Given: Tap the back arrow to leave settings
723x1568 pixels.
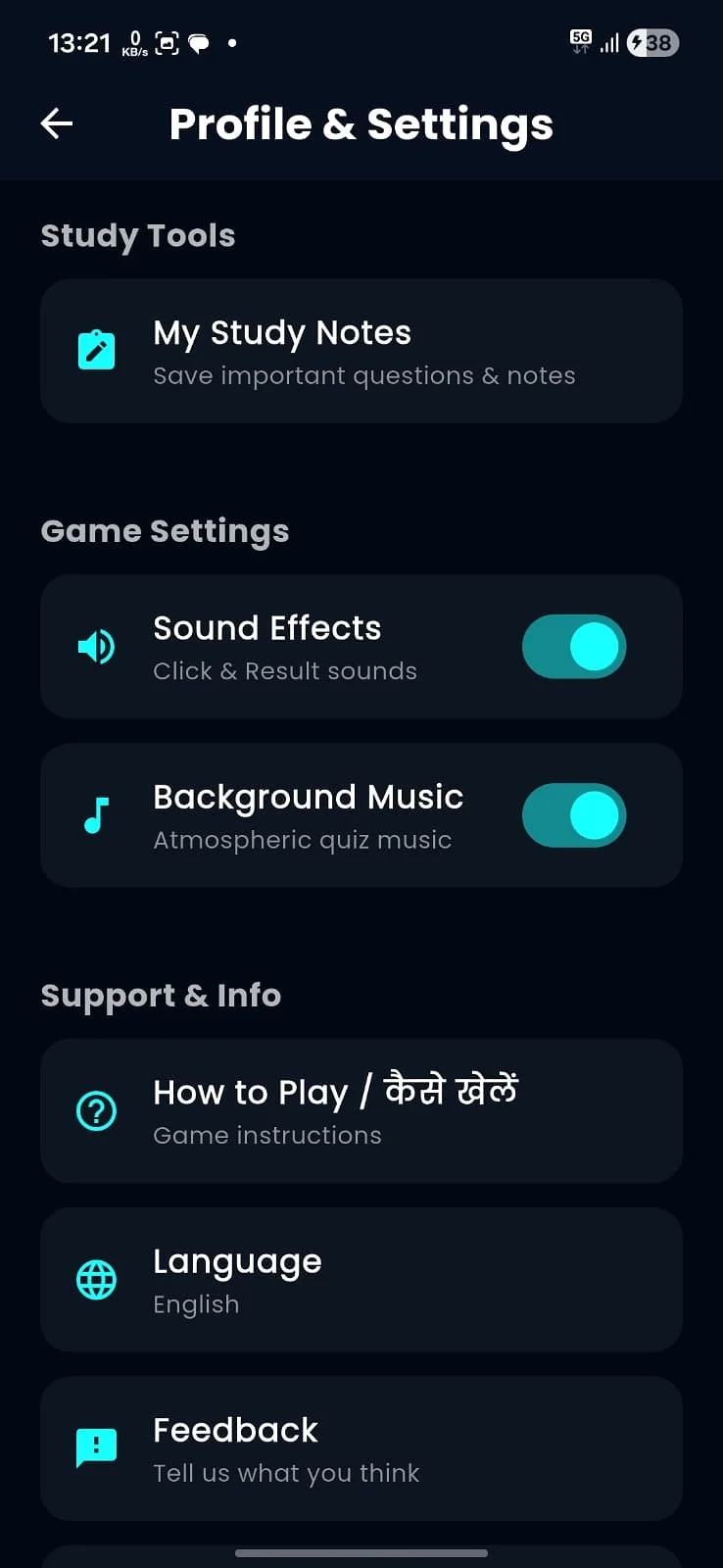Looking at the screenshot, I should click(x=56, y=123).
